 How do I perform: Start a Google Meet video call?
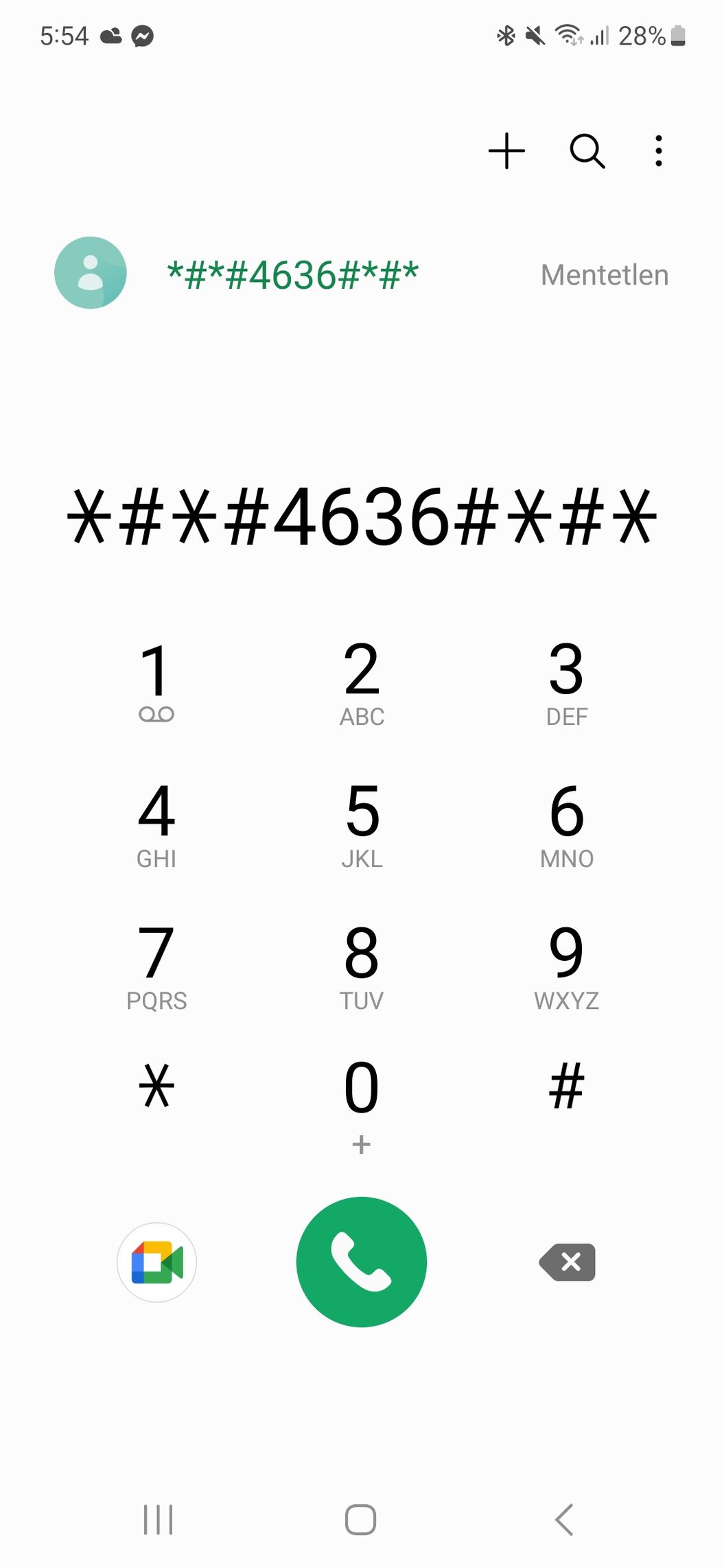(x=157, y=1262)
